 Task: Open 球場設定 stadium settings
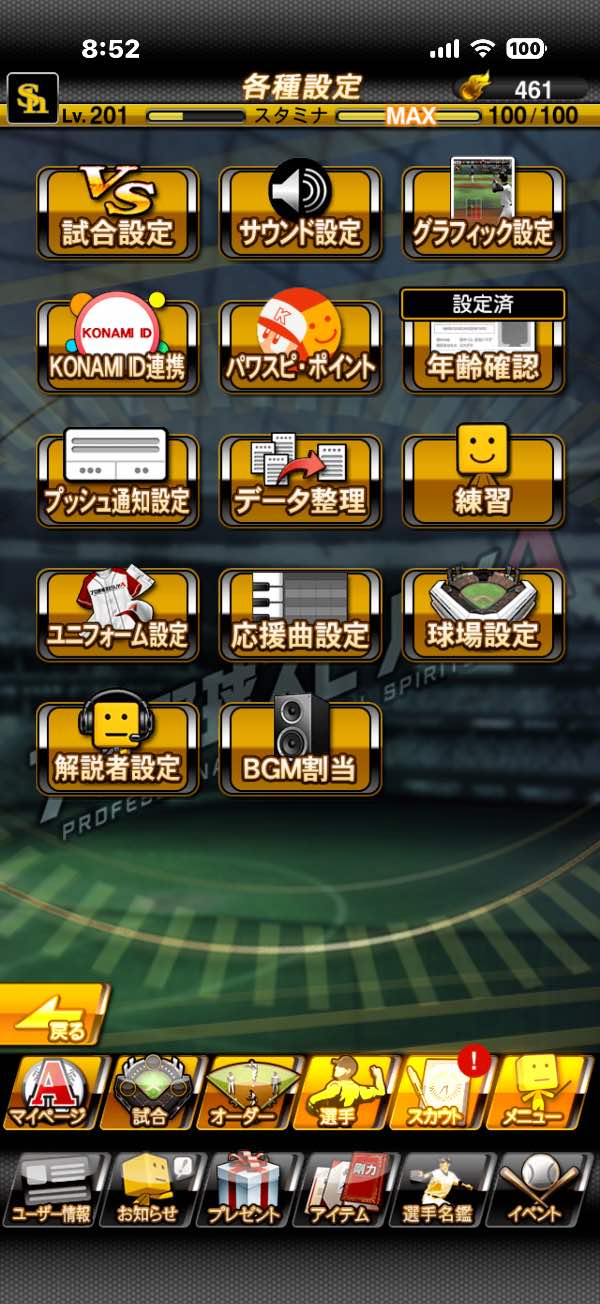click(483, 615)
